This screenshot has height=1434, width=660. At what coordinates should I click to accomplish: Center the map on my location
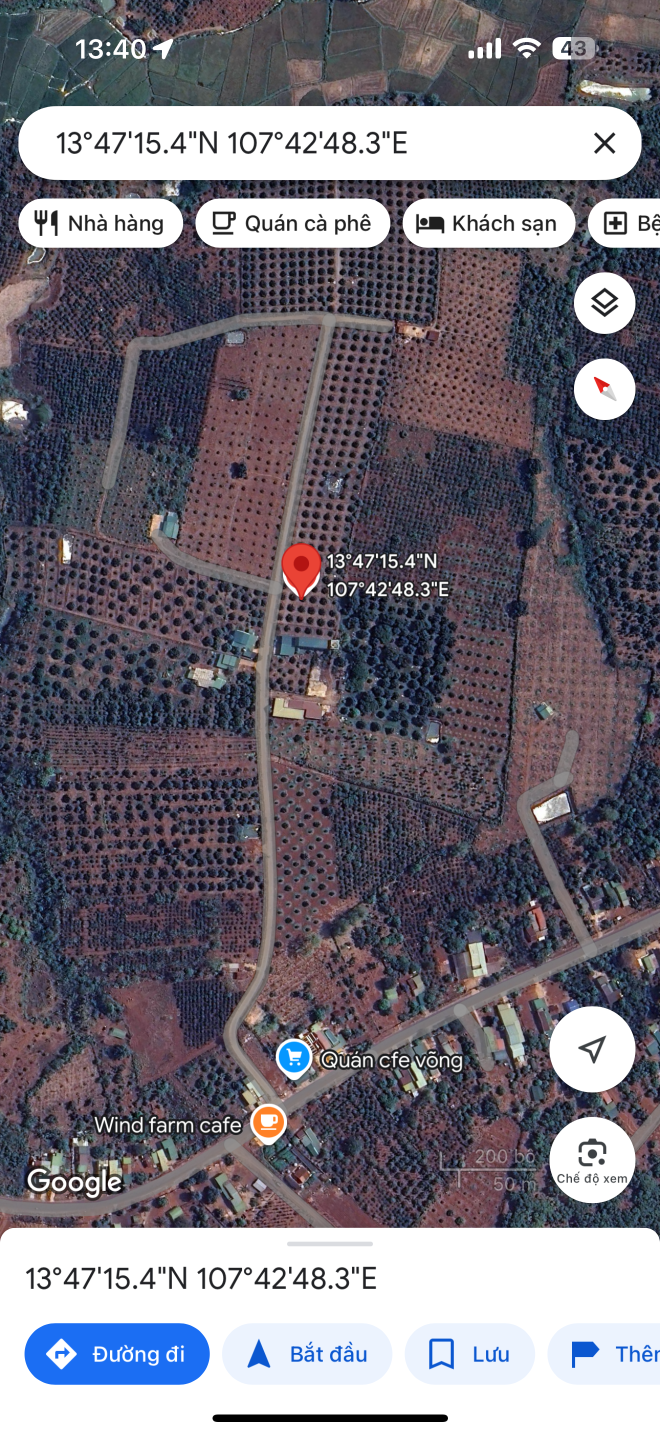coord(592,1049)
